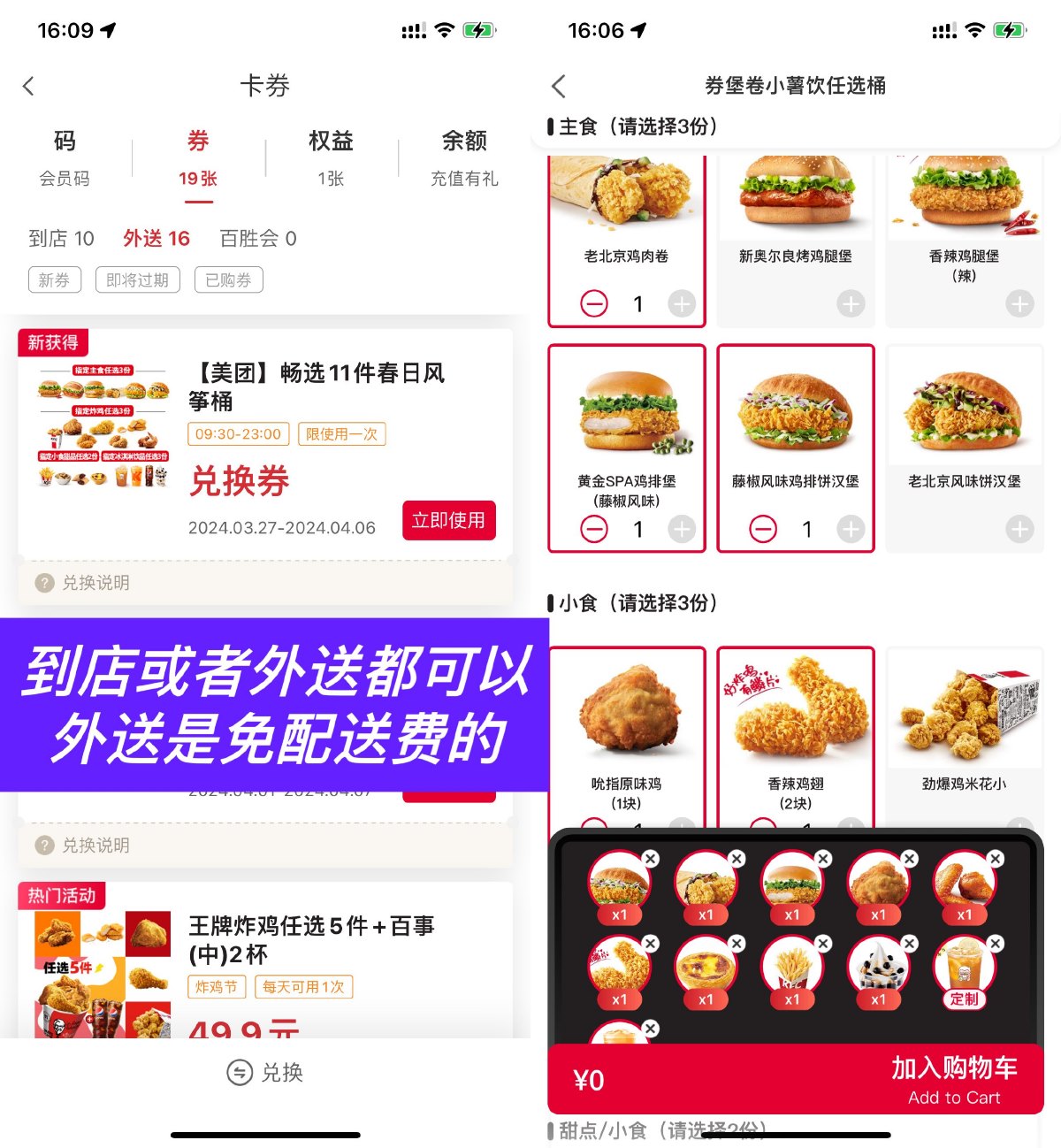This screenshot has height=1148, width=1061.
Task: Select the 即将过期 filter chip
Action: tap(137, 279)
